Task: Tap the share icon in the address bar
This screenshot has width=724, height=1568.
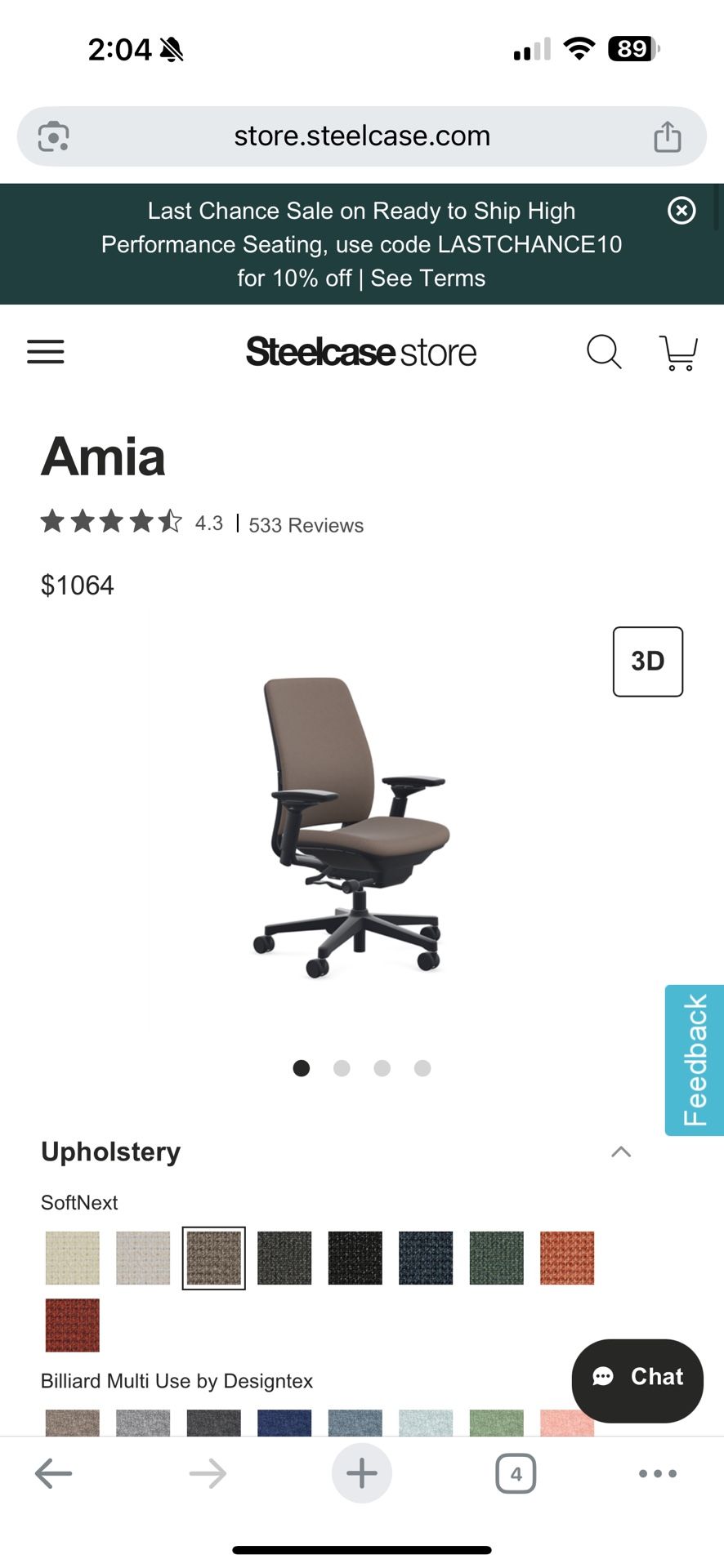Action: point(668,136)
